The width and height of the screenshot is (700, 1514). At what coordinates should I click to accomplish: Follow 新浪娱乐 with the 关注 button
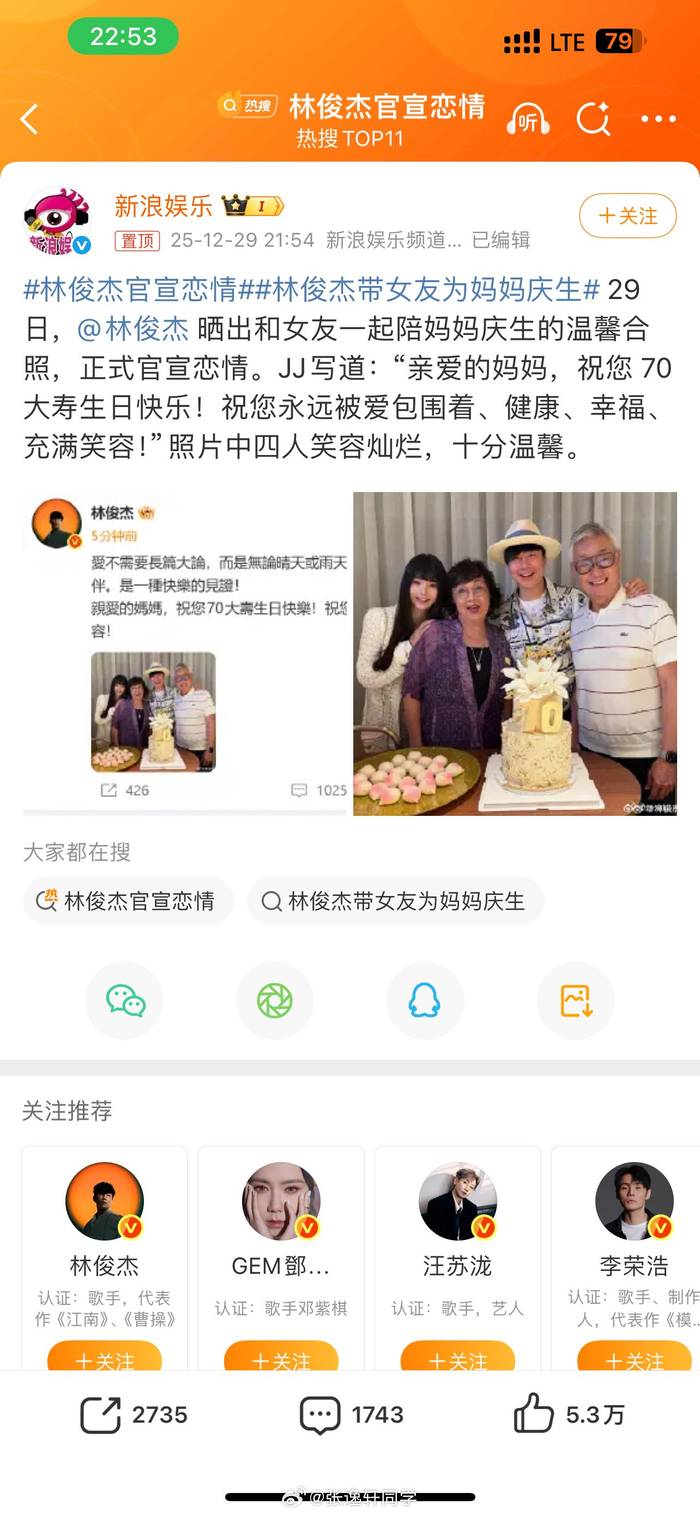628,216
